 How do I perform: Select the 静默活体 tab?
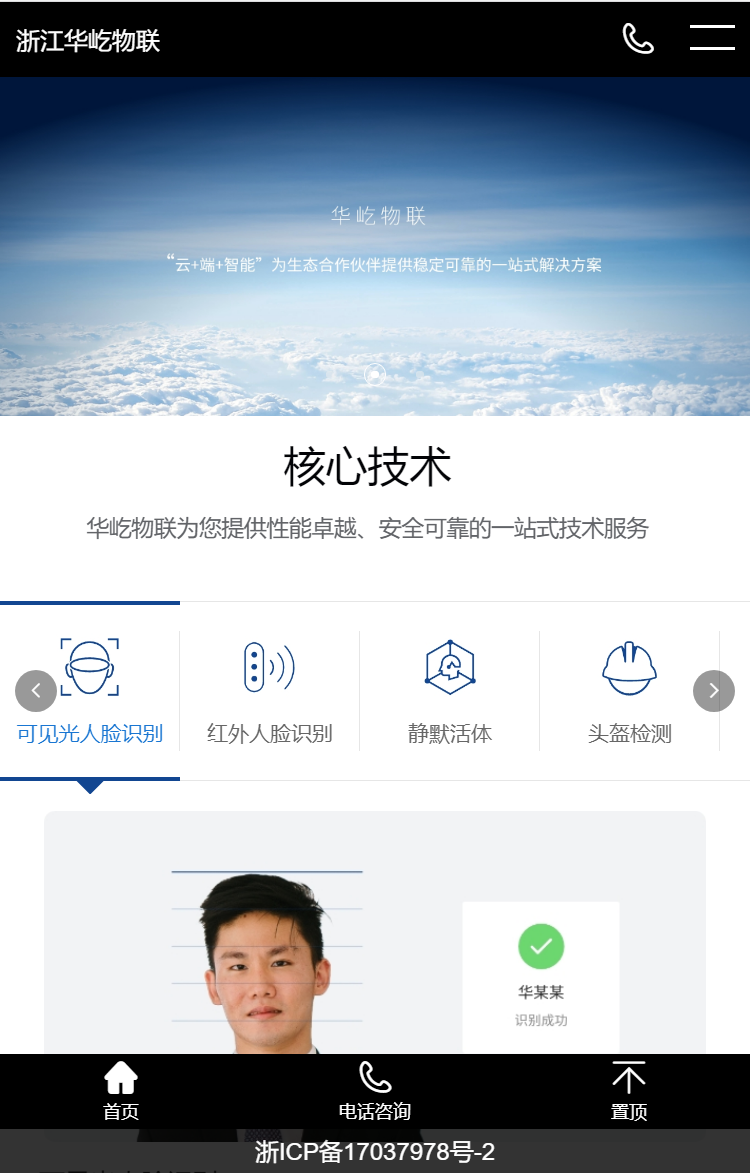(450, 691)
